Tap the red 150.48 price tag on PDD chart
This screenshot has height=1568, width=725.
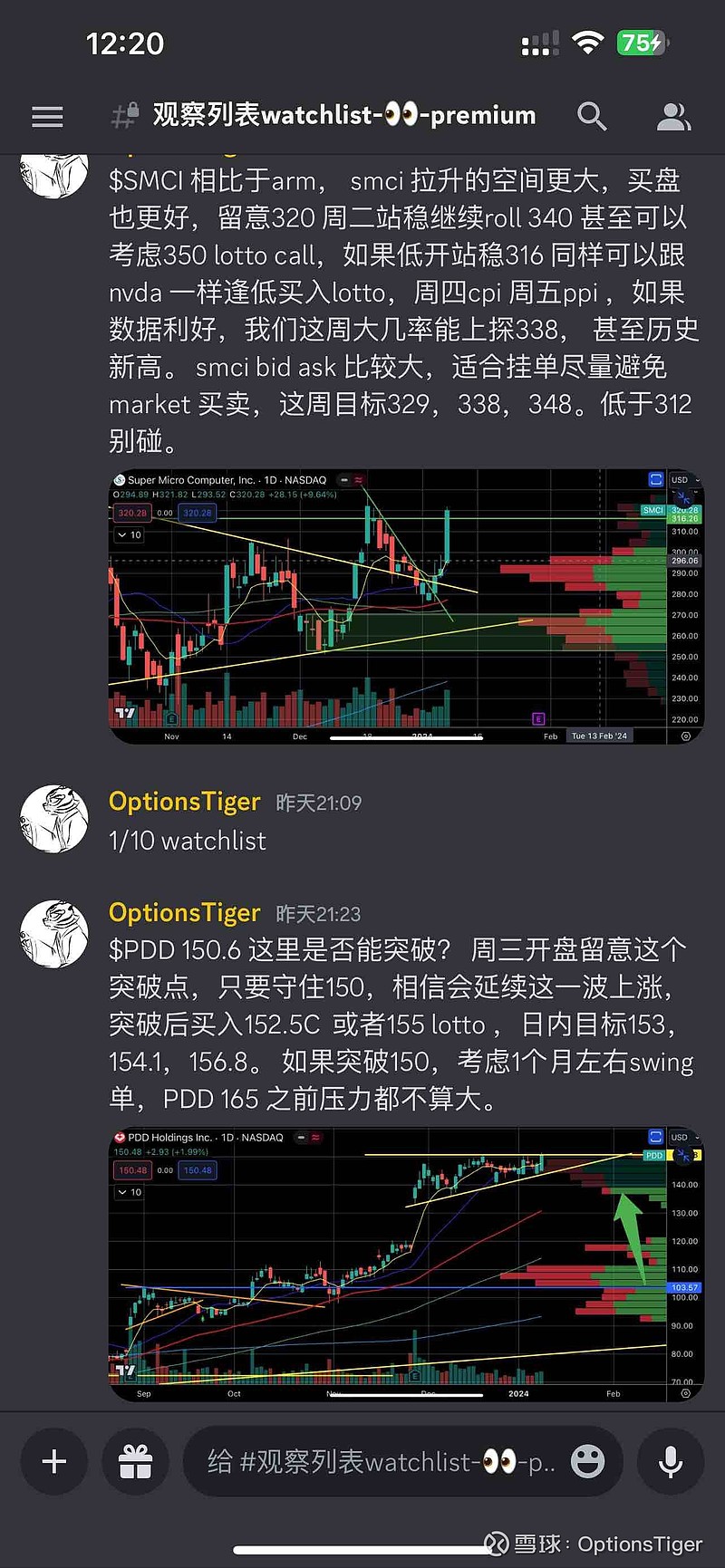tap(133, 1170)
